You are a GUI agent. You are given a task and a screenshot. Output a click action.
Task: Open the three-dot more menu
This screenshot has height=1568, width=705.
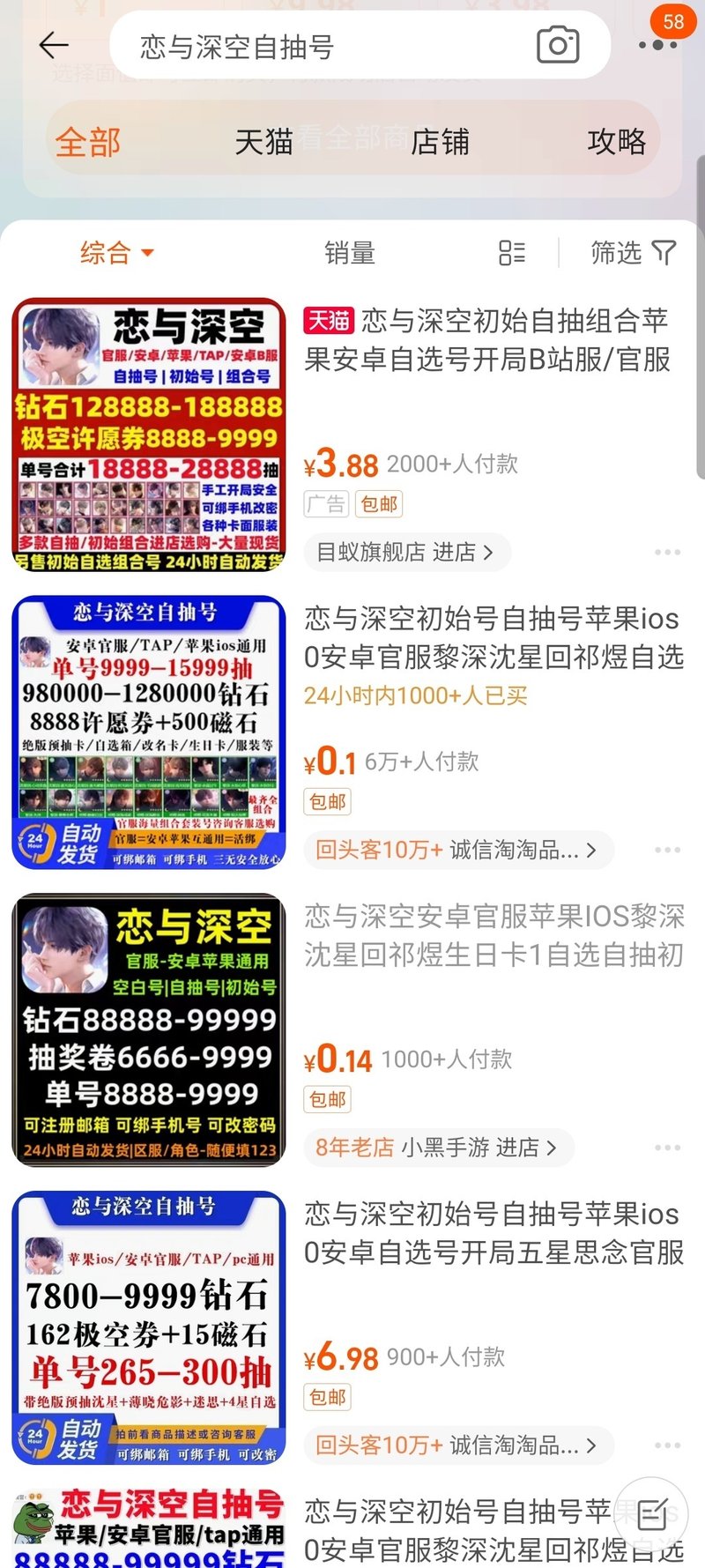coord(657,46)
